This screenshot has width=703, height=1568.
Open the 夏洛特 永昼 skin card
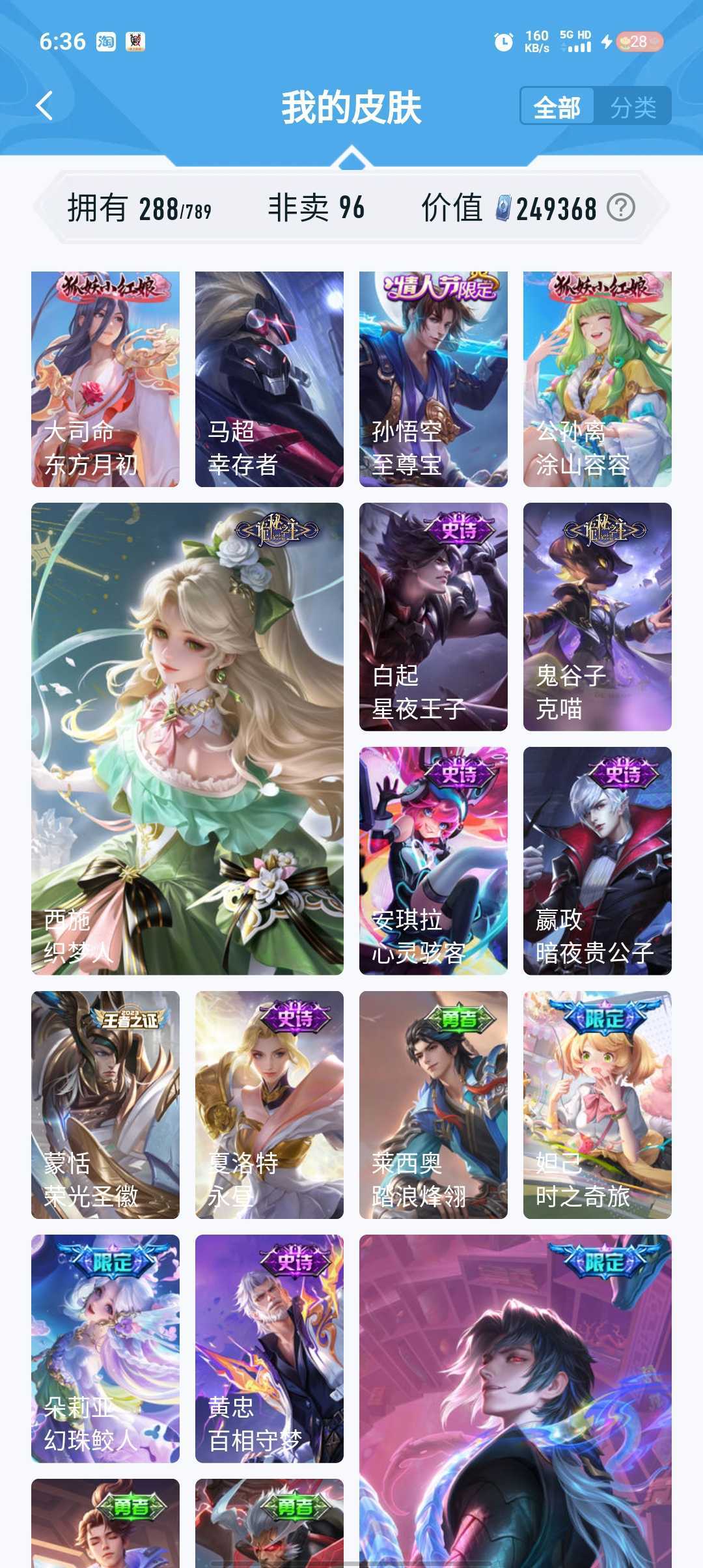pos(269,1105)
